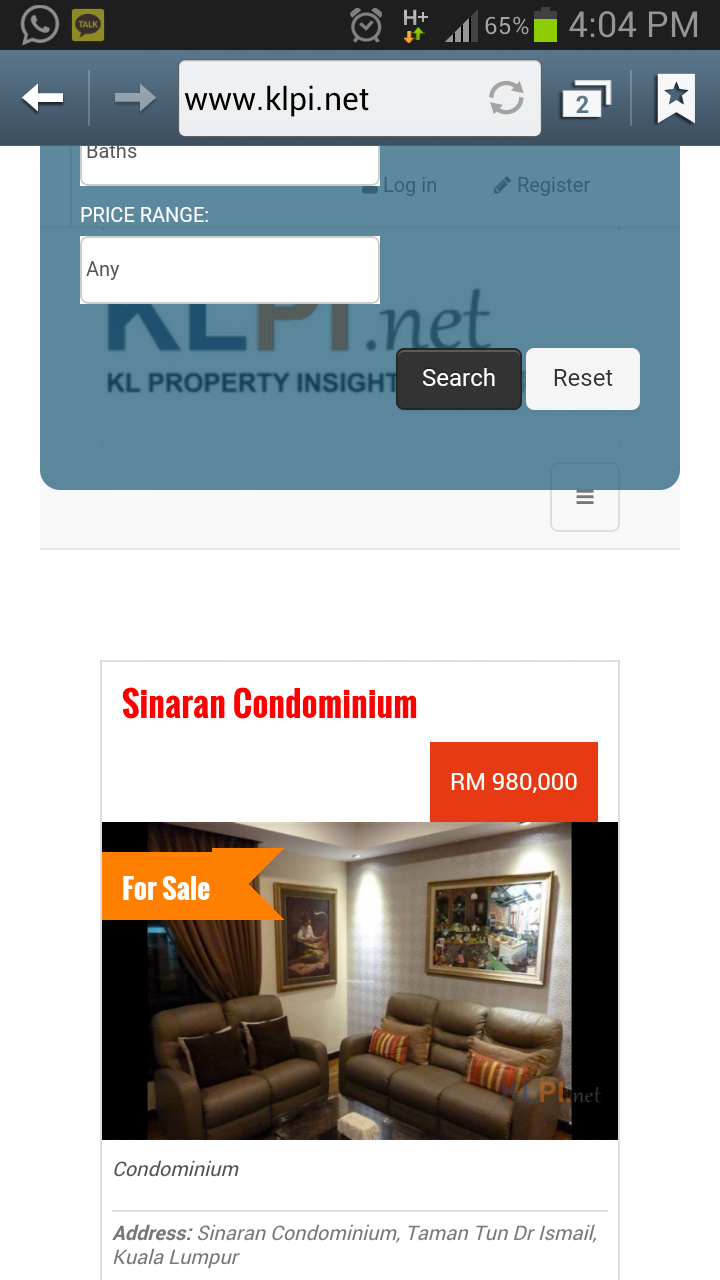Reload the current page
This screenshot has height=1280, width=720.
click(506, 98)
